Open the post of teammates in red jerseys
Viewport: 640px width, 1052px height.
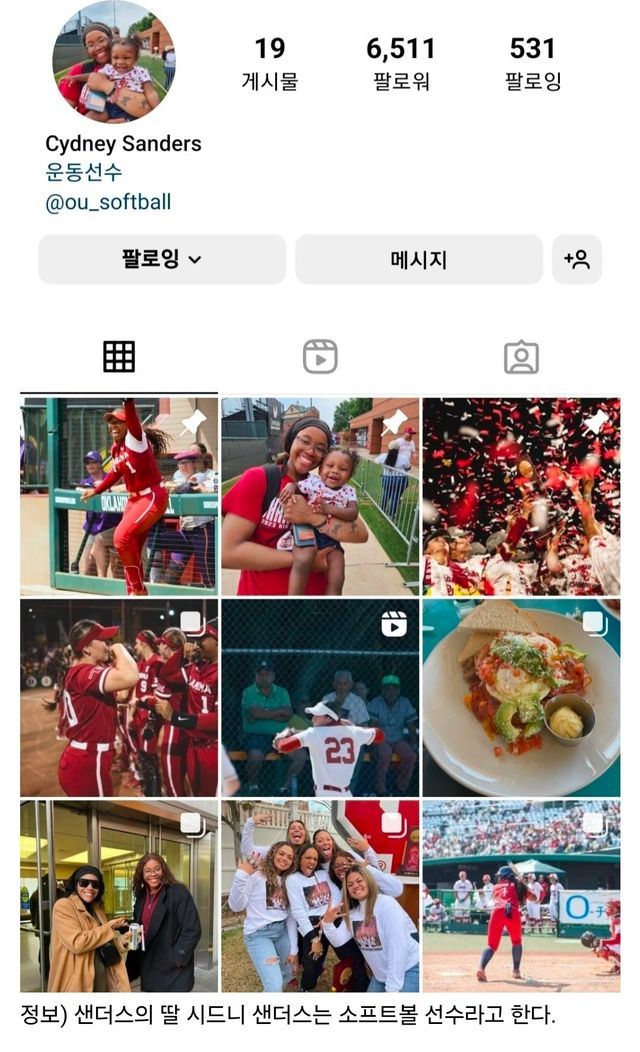119,697
